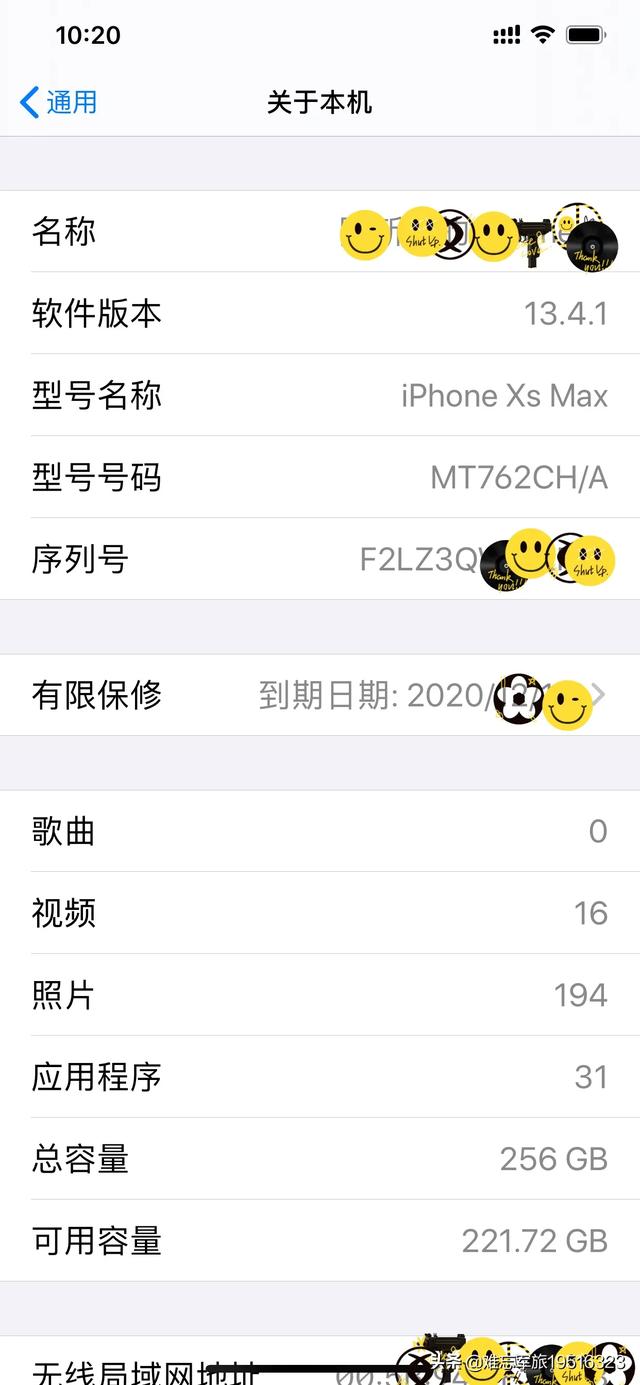Viewport: 640px width, 1385px height.
Task: Go back to 通用 settings
Action: tap(58, 102)
